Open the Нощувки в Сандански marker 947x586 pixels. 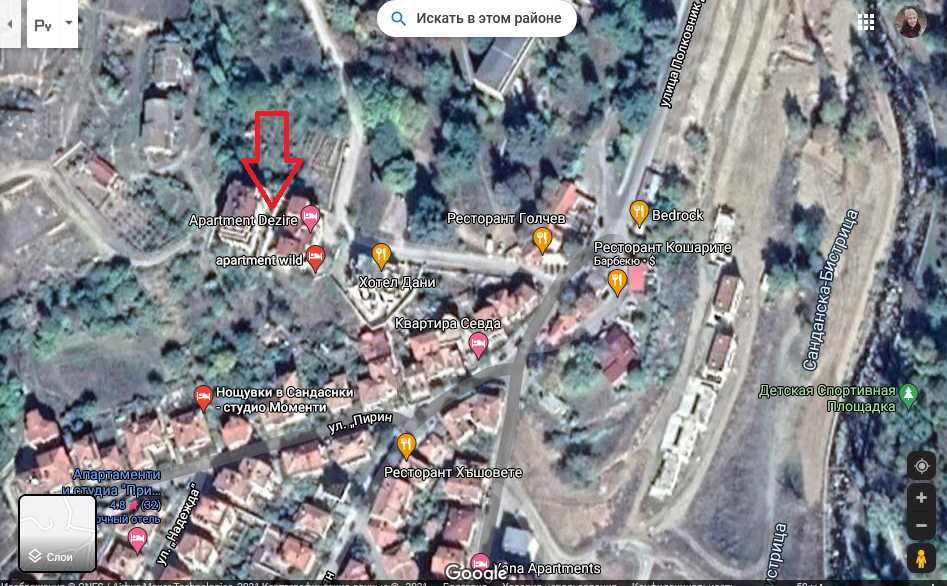pyautogui.click(x=203, y=397)
